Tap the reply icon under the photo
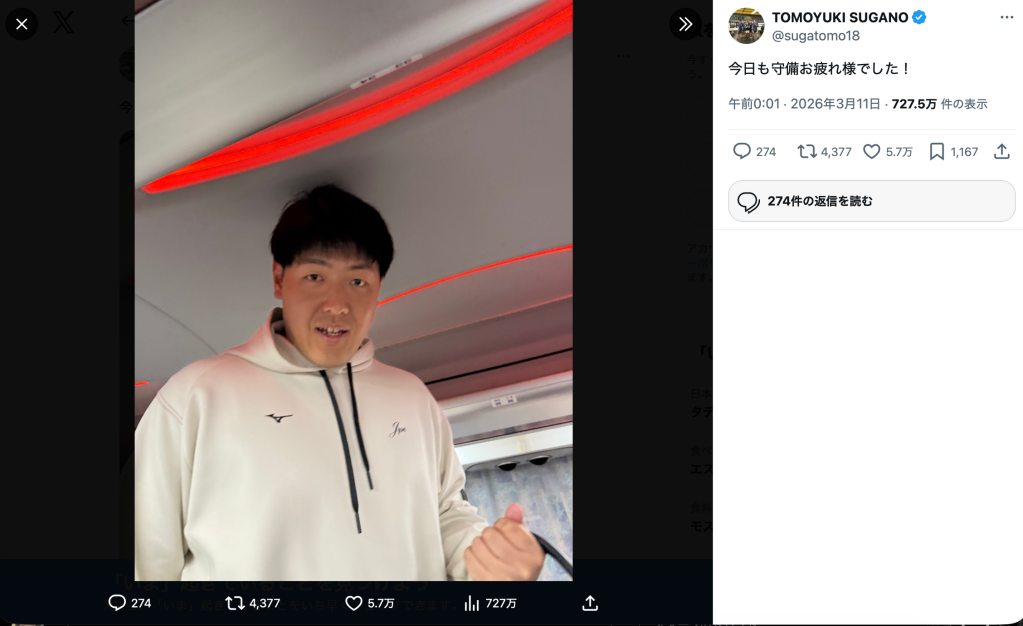Image resolution: width=1023 pixels, height=626 pixels. pos(129,603)
